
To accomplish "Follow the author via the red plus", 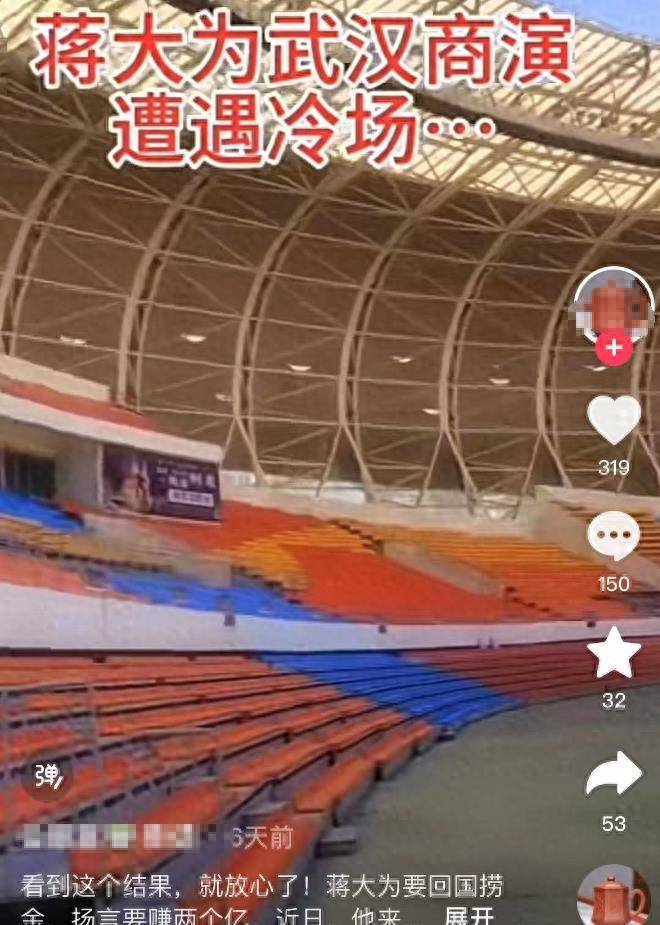I will point(612,350).
